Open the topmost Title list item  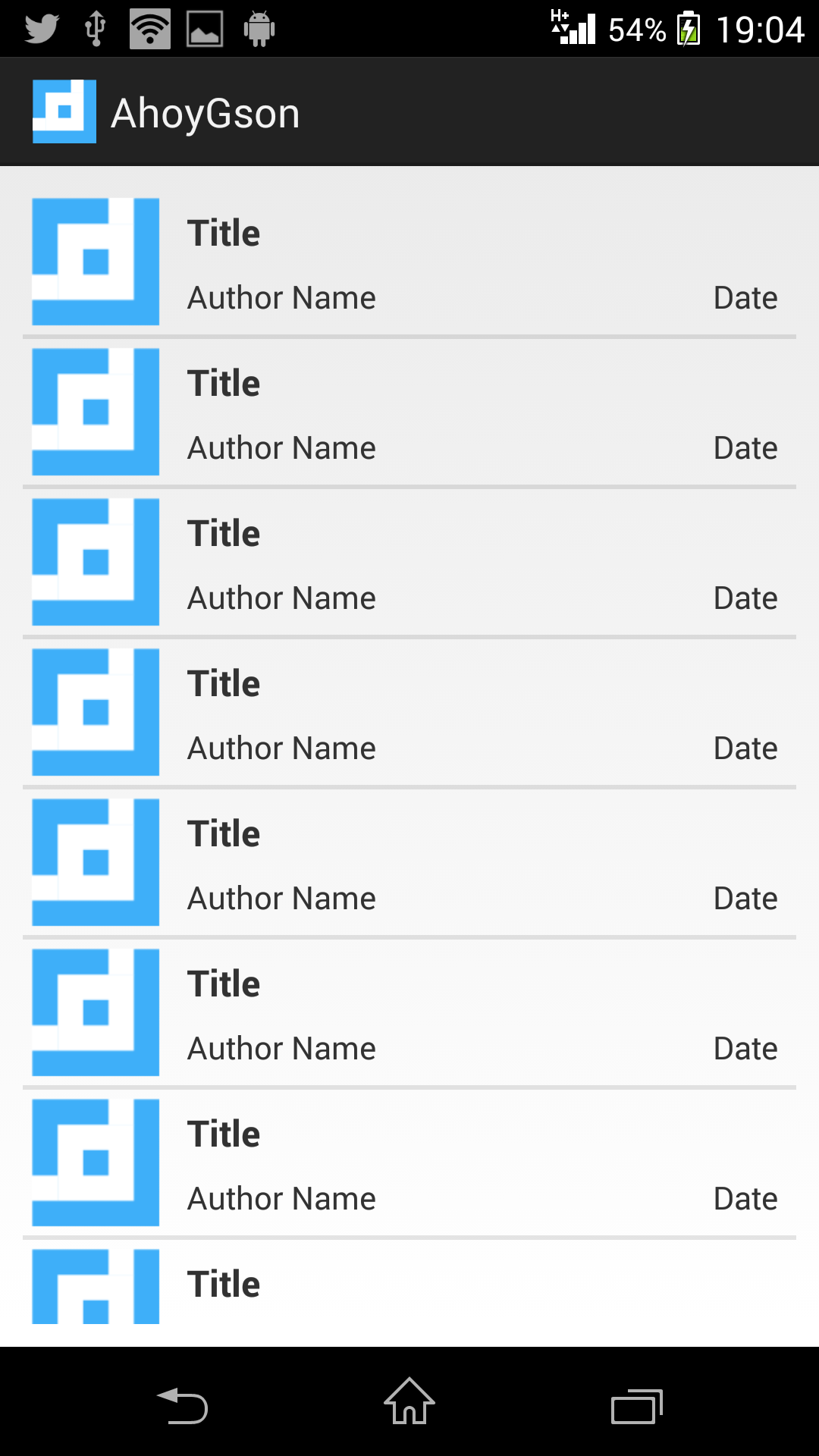tap(409, 262)
